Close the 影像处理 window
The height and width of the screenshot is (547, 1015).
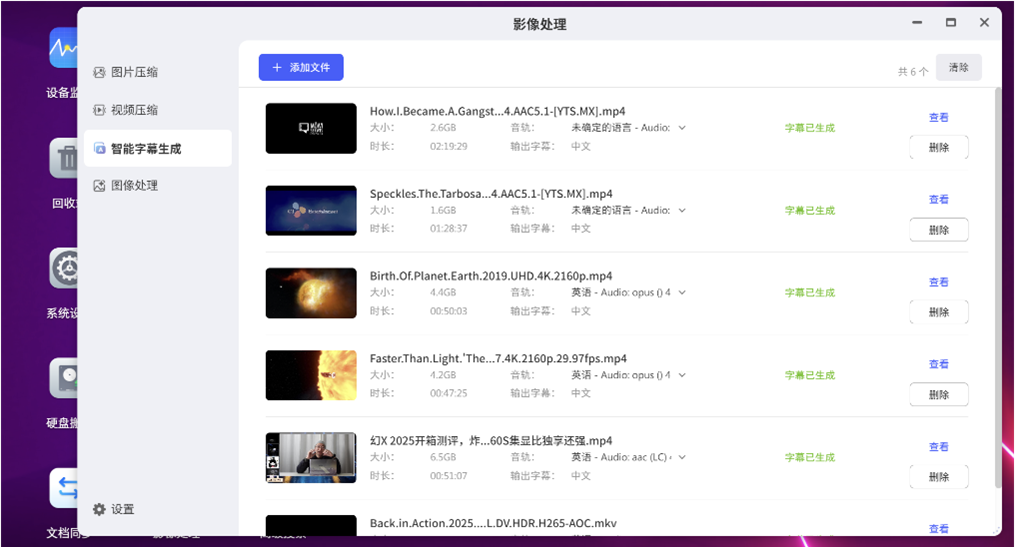click(x=984, y=23)
